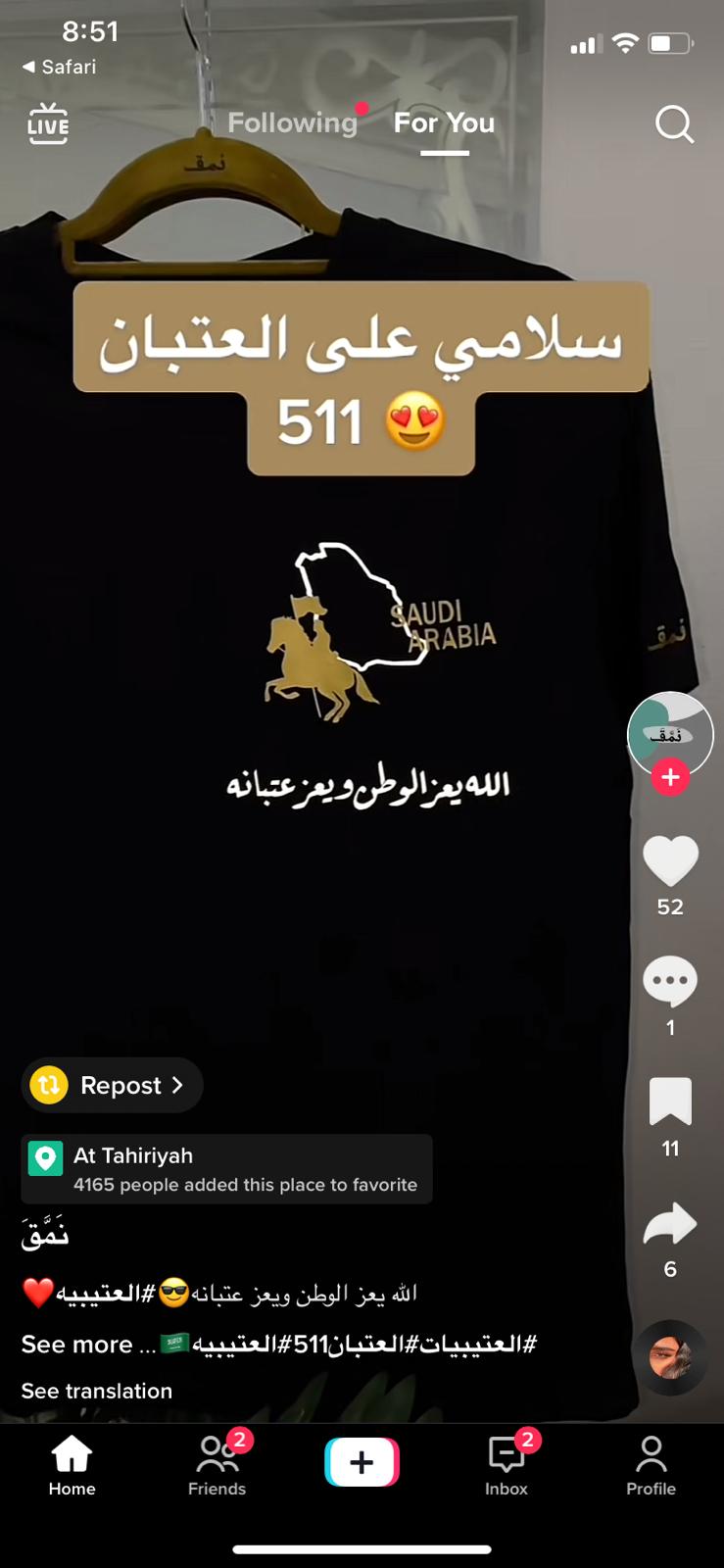Bookmark this video to favorites
Screen dimensions: 724x1568
point(670,1102)
